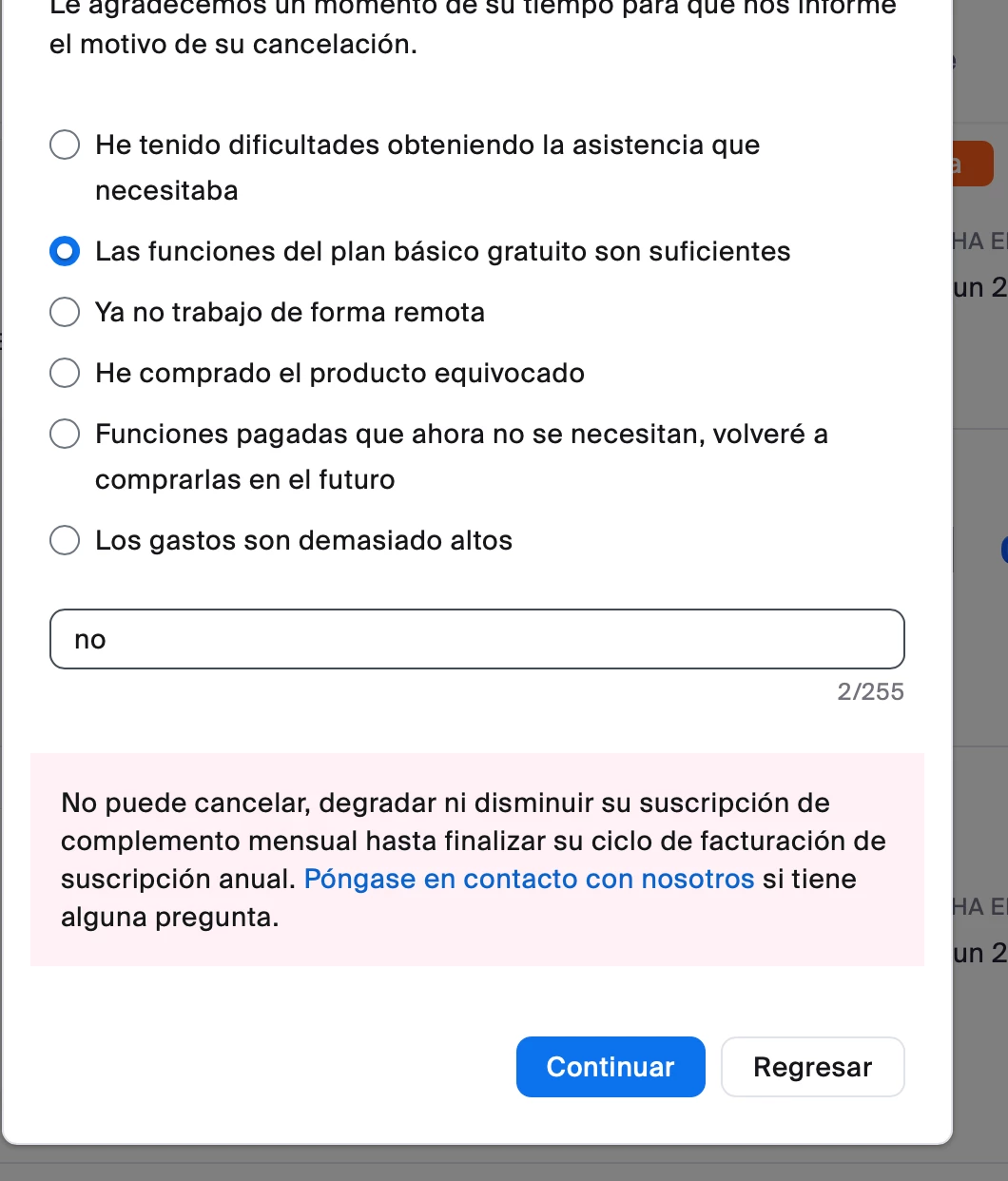Focus the comment text field containing 'no'
Viewport: 1008px width, 1181px height.
coord(476,639)
